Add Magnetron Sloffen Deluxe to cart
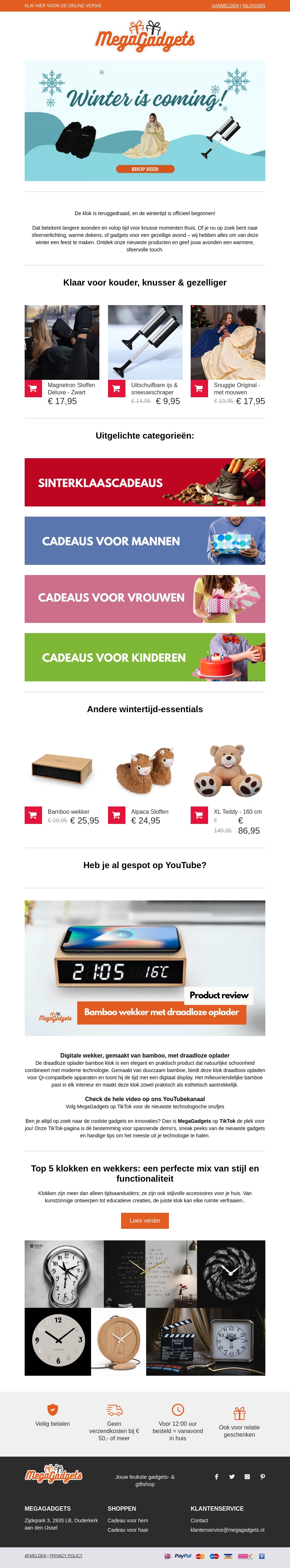The width and height of the screenshot is (290, 1568). (33, 388)
